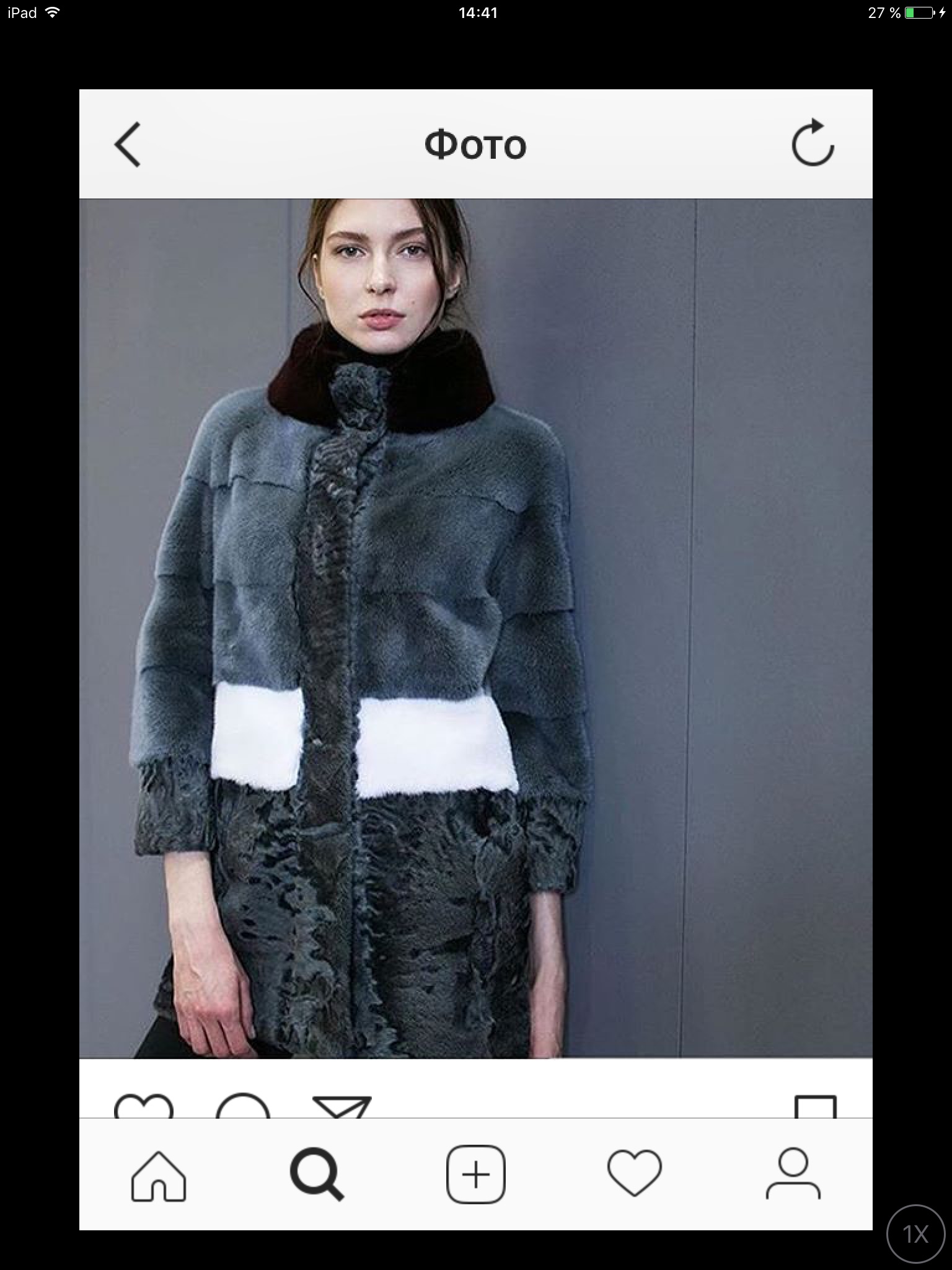
Task: Go to the Profile tab
Action: click(793, 1176)
